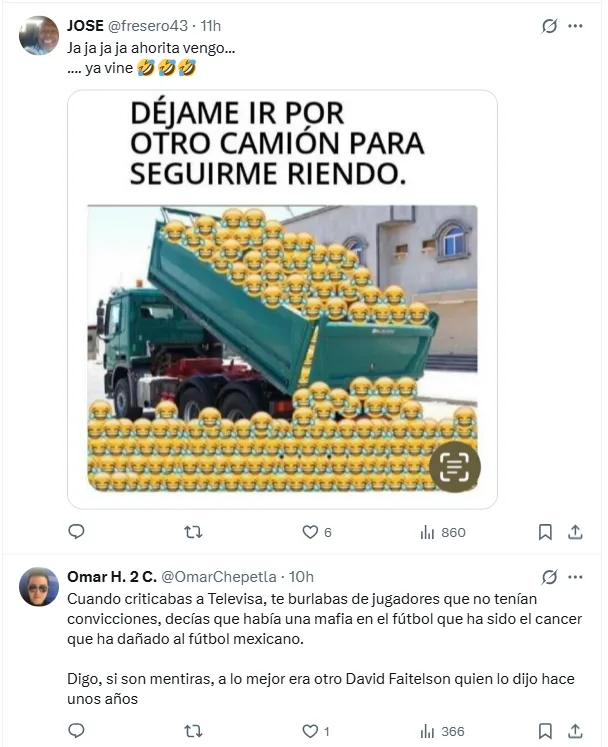Open the laughing emoji truck meme image
Image resolution: width=608 pixels, height=747 pixels.
tap(282, 300)
